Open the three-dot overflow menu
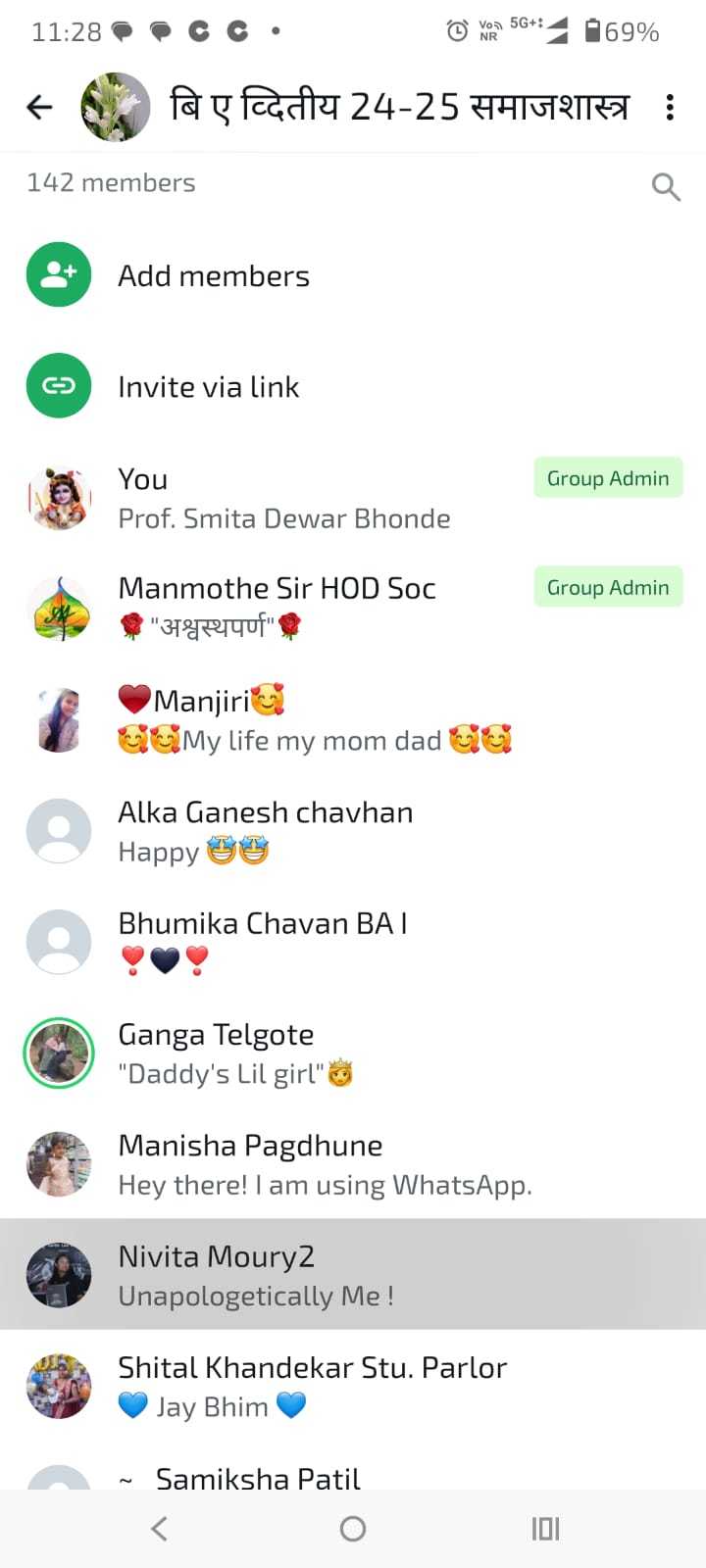This screenshot has height=1568, width=706. 670,107
